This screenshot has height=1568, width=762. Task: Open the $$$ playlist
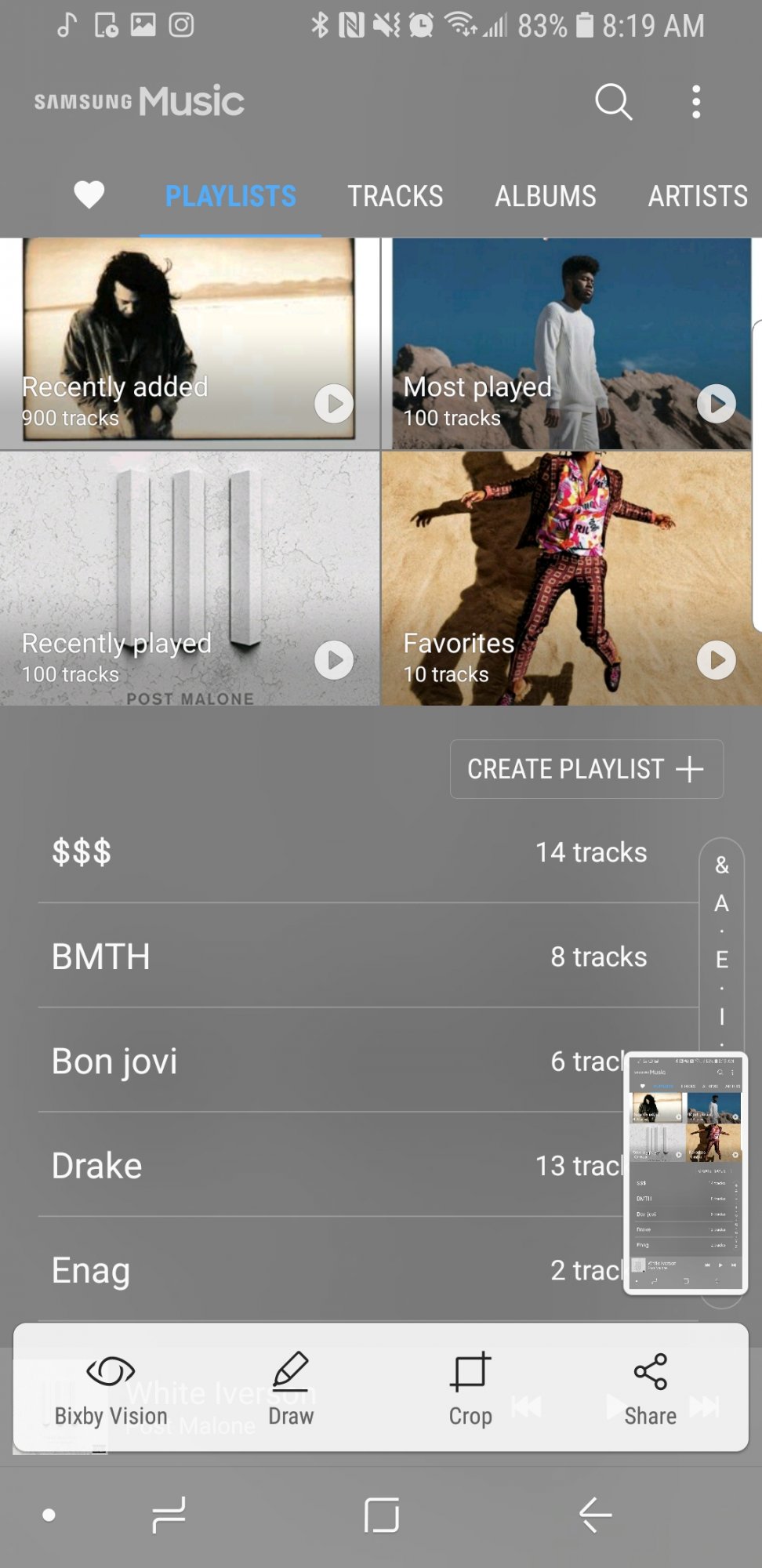pos(368,852)
